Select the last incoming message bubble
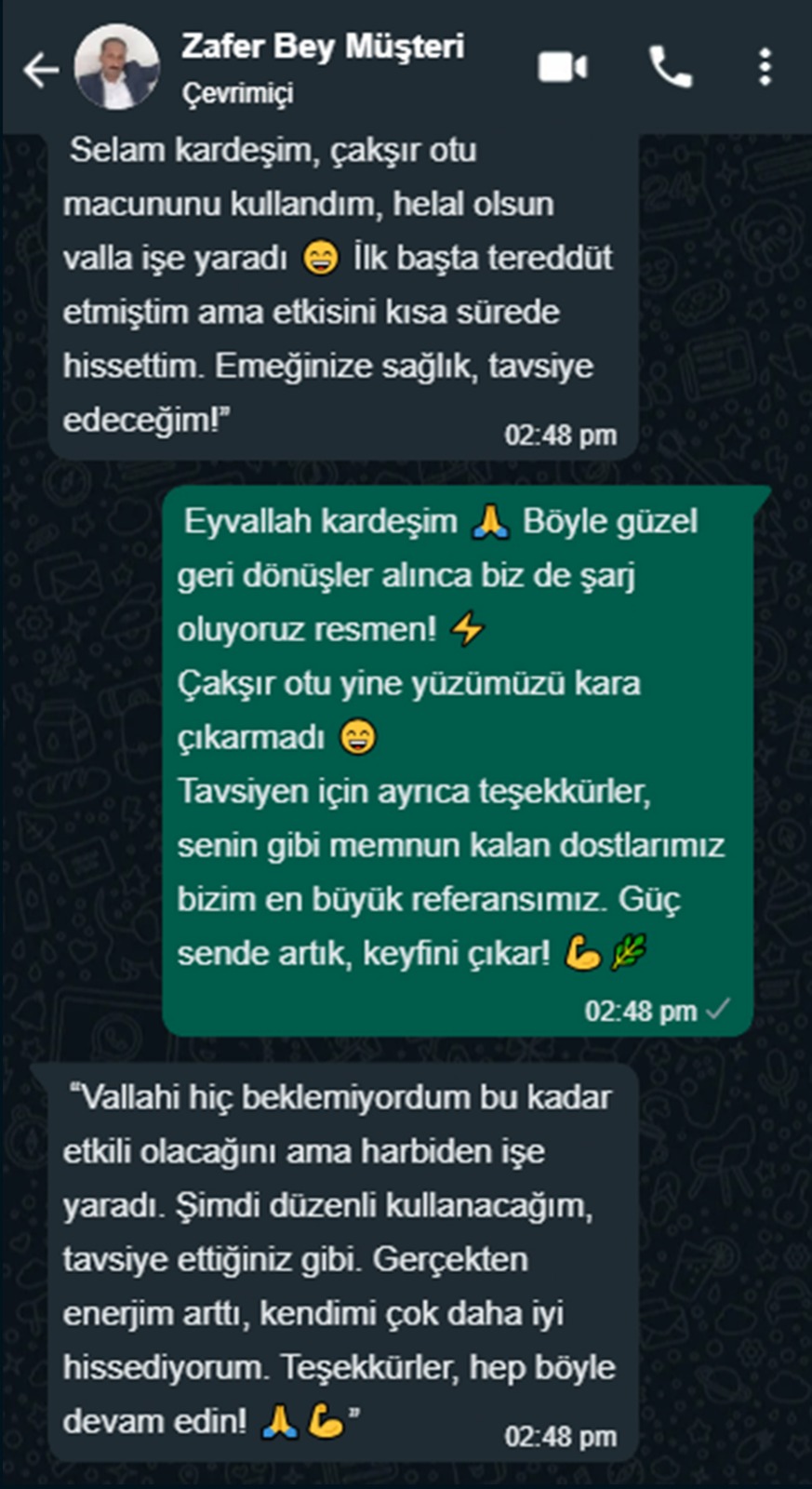This screenshot has height=1489, width=812. 344,1256
